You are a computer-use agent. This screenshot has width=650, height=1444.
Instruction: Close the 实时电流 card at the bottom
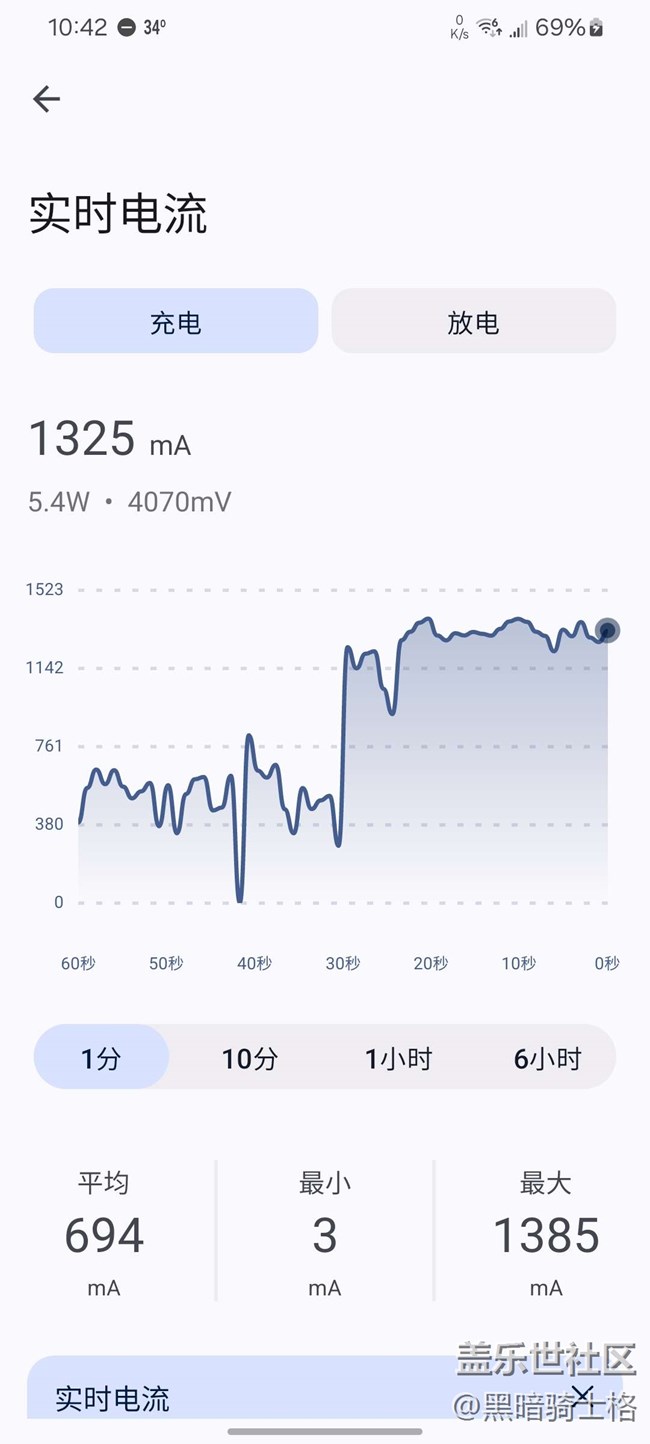pos(582,1395)
